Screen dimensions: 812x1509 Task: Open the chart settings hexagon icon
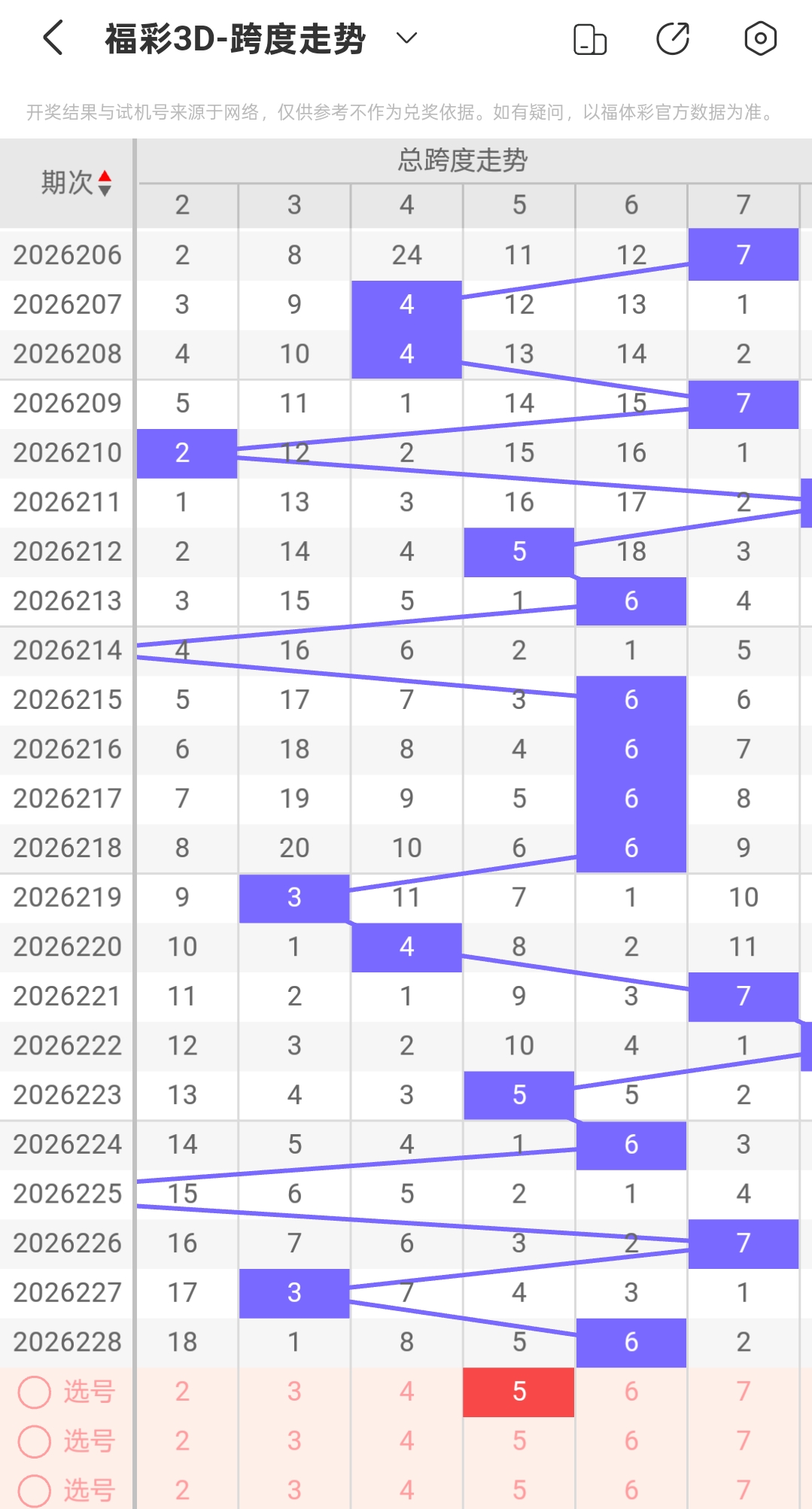tap(760, 38)
